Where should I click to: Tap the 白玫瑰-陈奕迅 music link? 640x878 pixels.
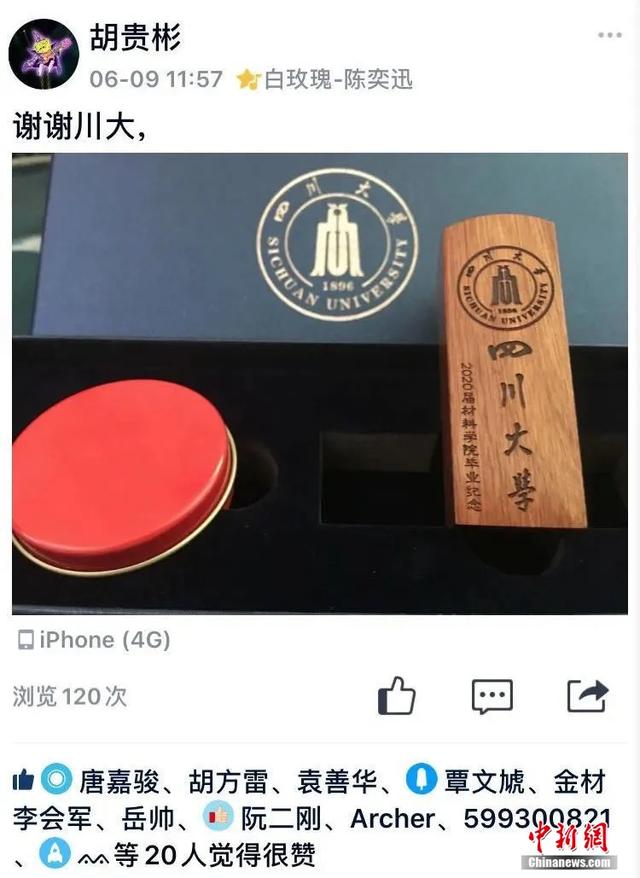tap(337, 79)
